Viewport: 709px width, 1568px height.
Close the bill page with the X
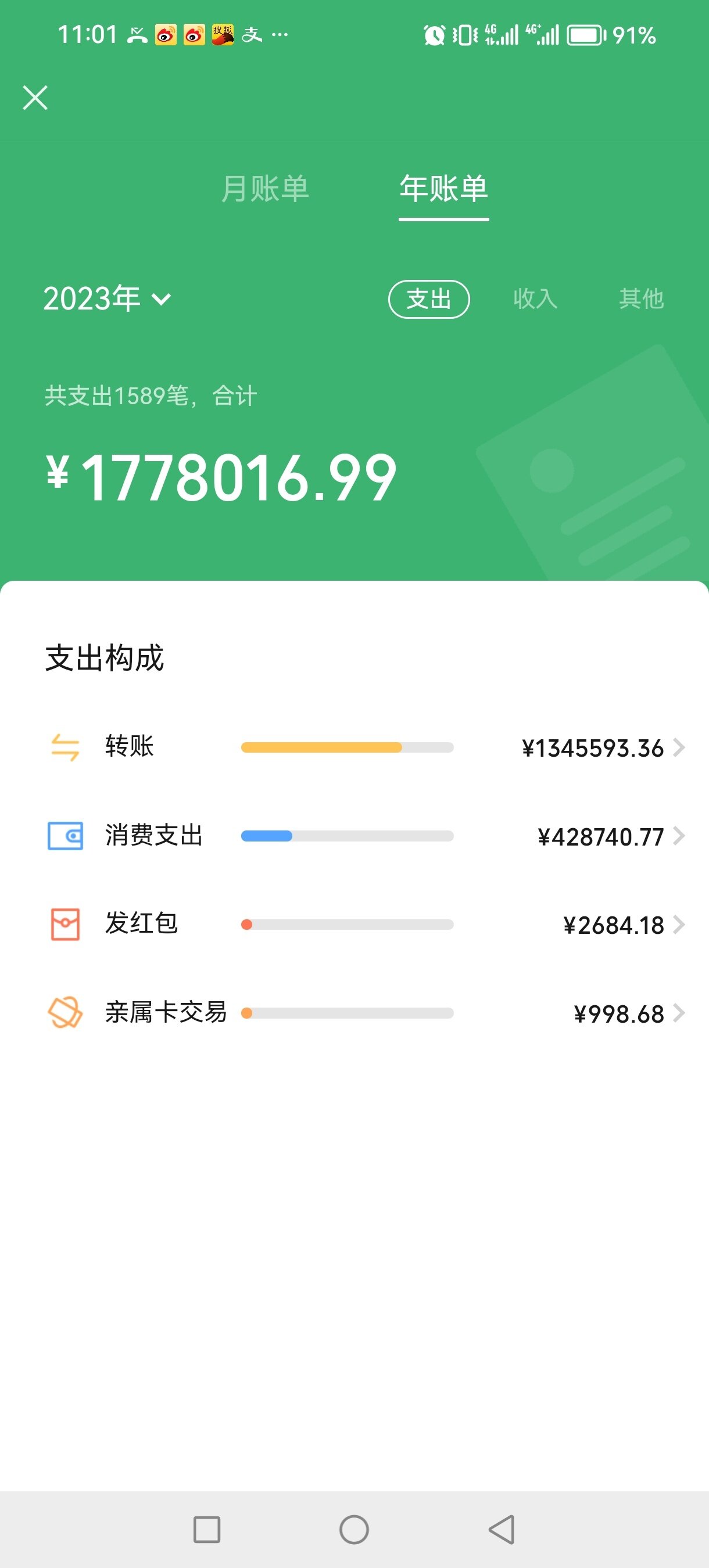[x=35, y=98]
